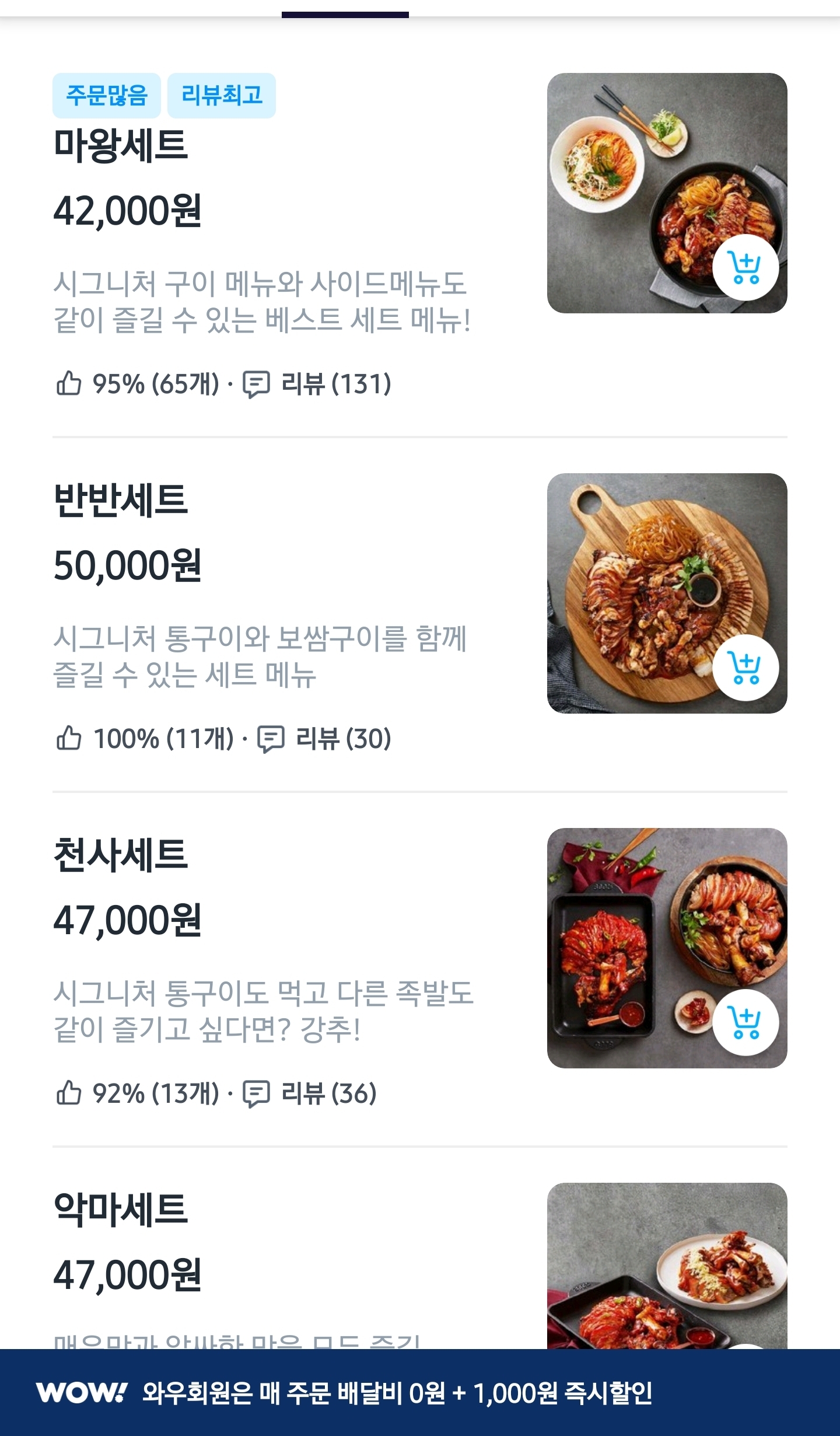
Task: View the 131 reviews for 마왕세트
Action: 318,385
